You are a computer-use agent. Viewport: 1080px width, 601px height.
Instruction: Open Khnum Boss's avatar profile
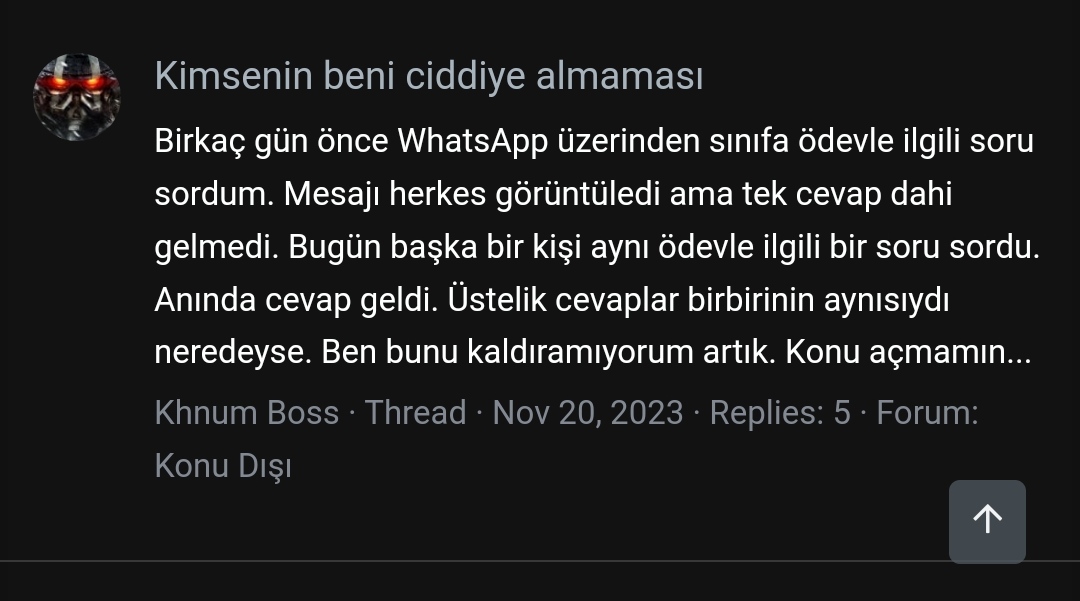[x=77, y=97]
